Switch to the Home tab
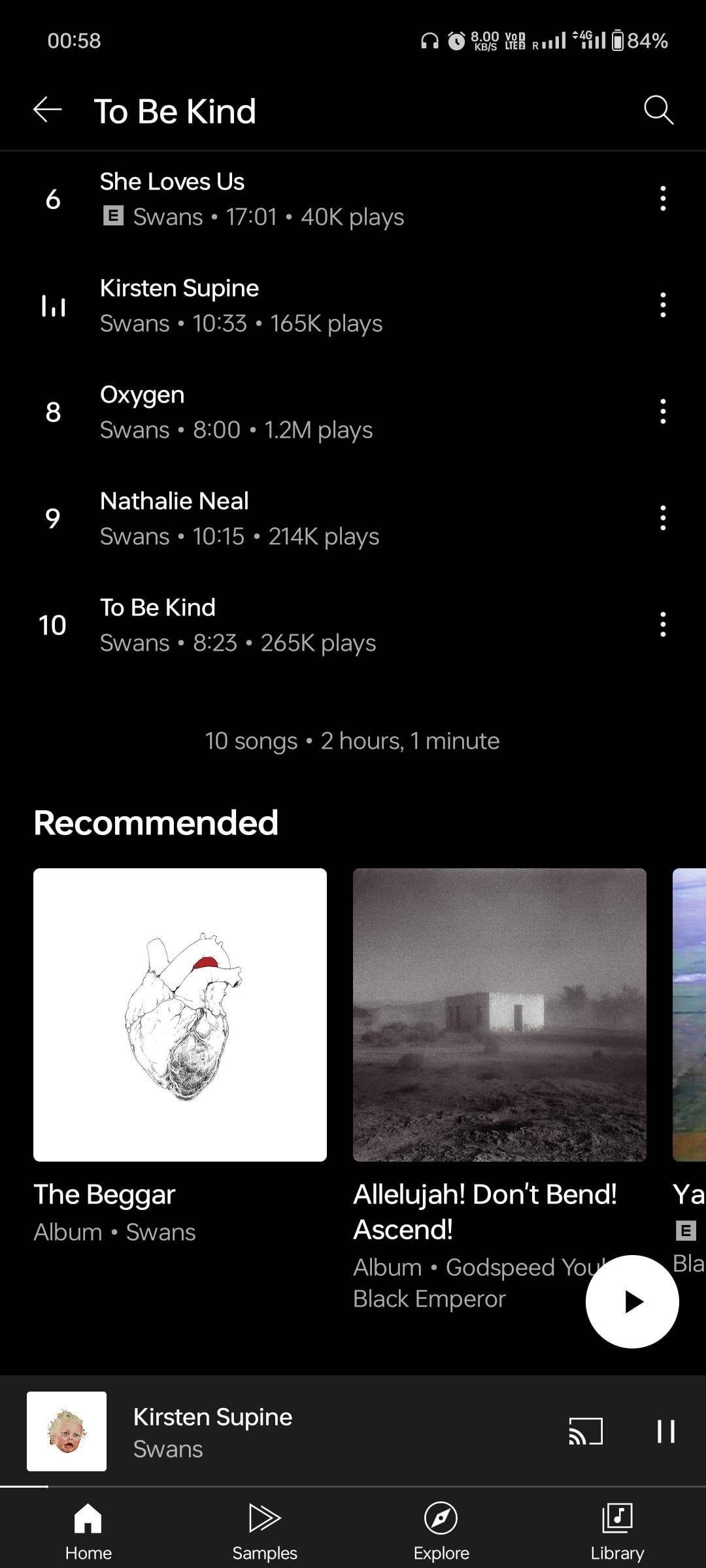 (x=88, y=1530)
